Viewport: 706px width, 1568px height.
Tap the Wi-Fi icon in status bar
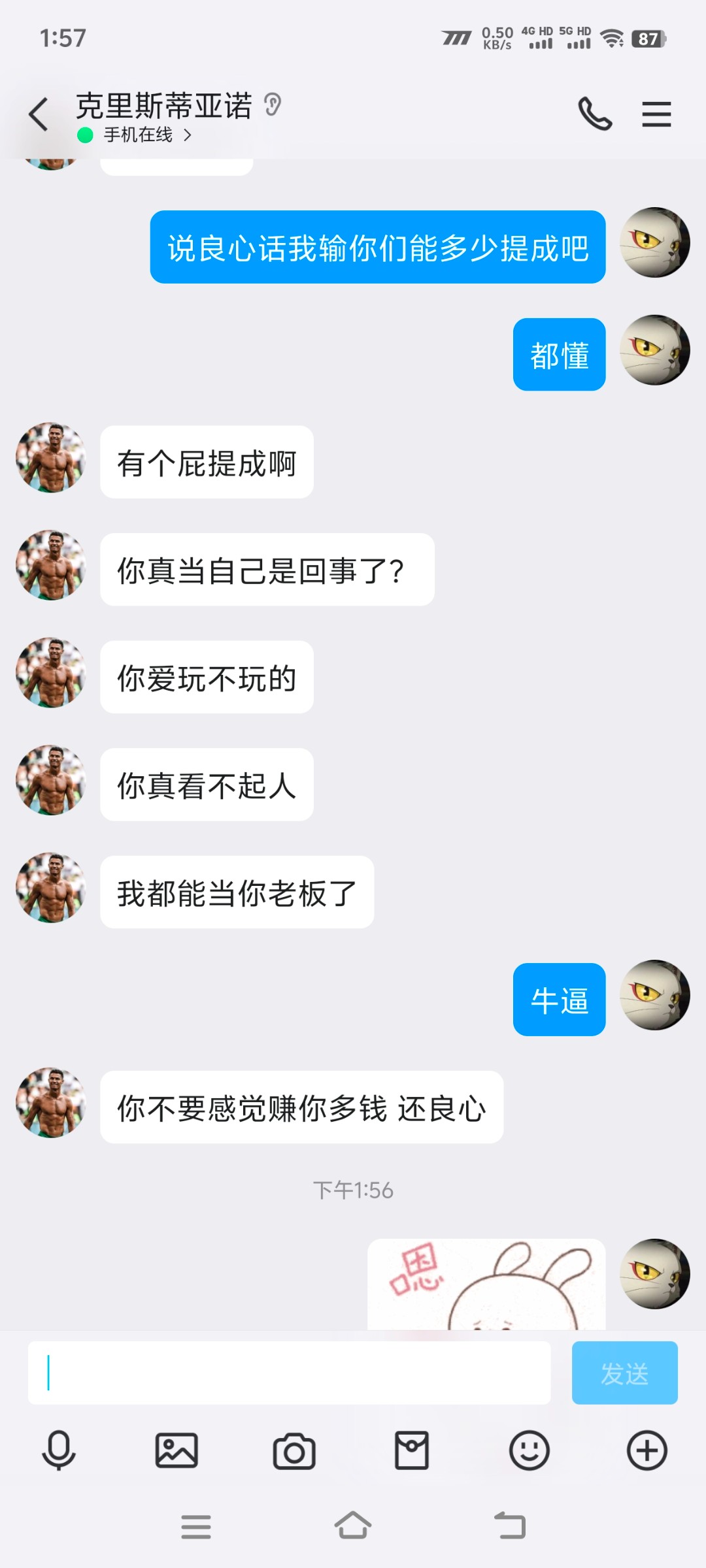(x=611, y=39)
